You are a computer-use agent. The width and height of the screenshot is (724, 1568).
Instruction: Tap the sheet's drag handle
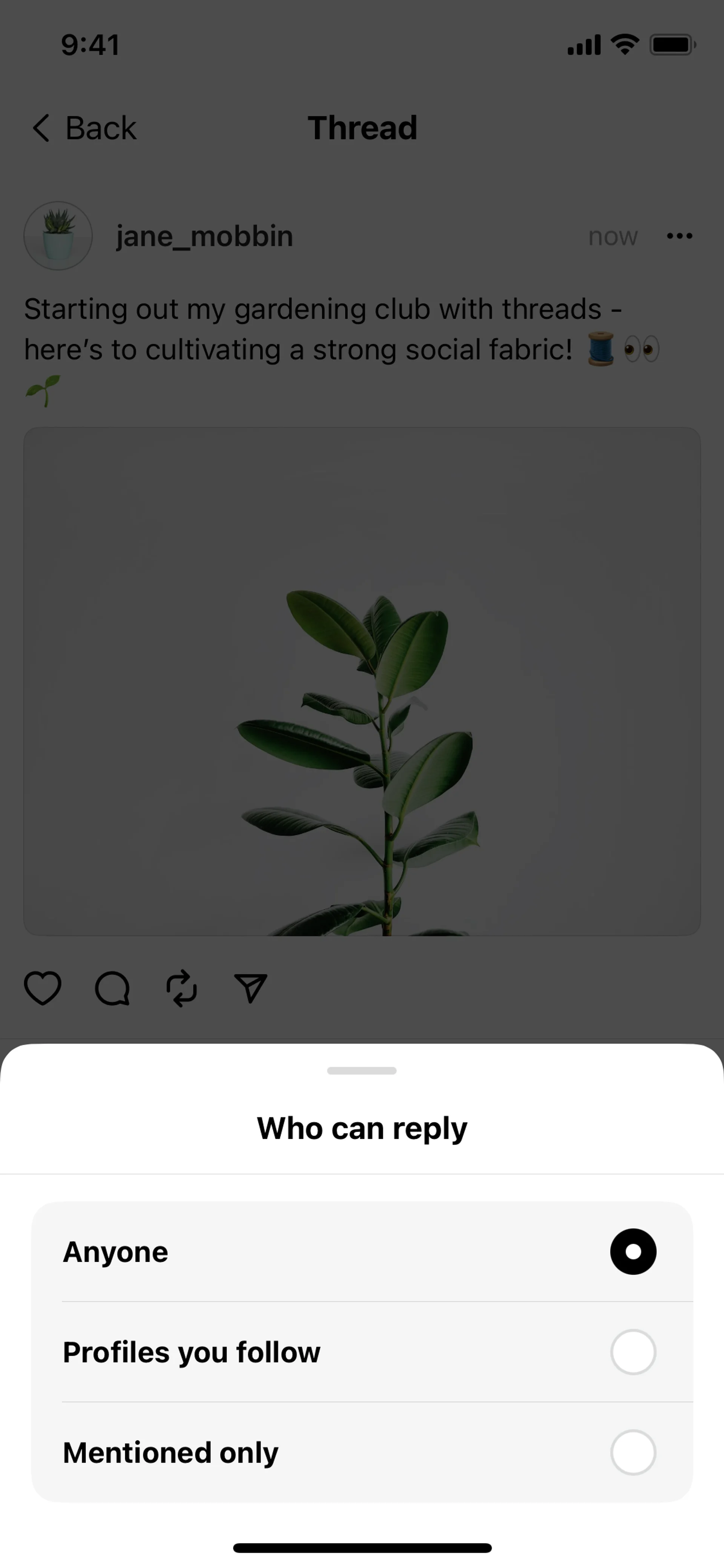361,1071
